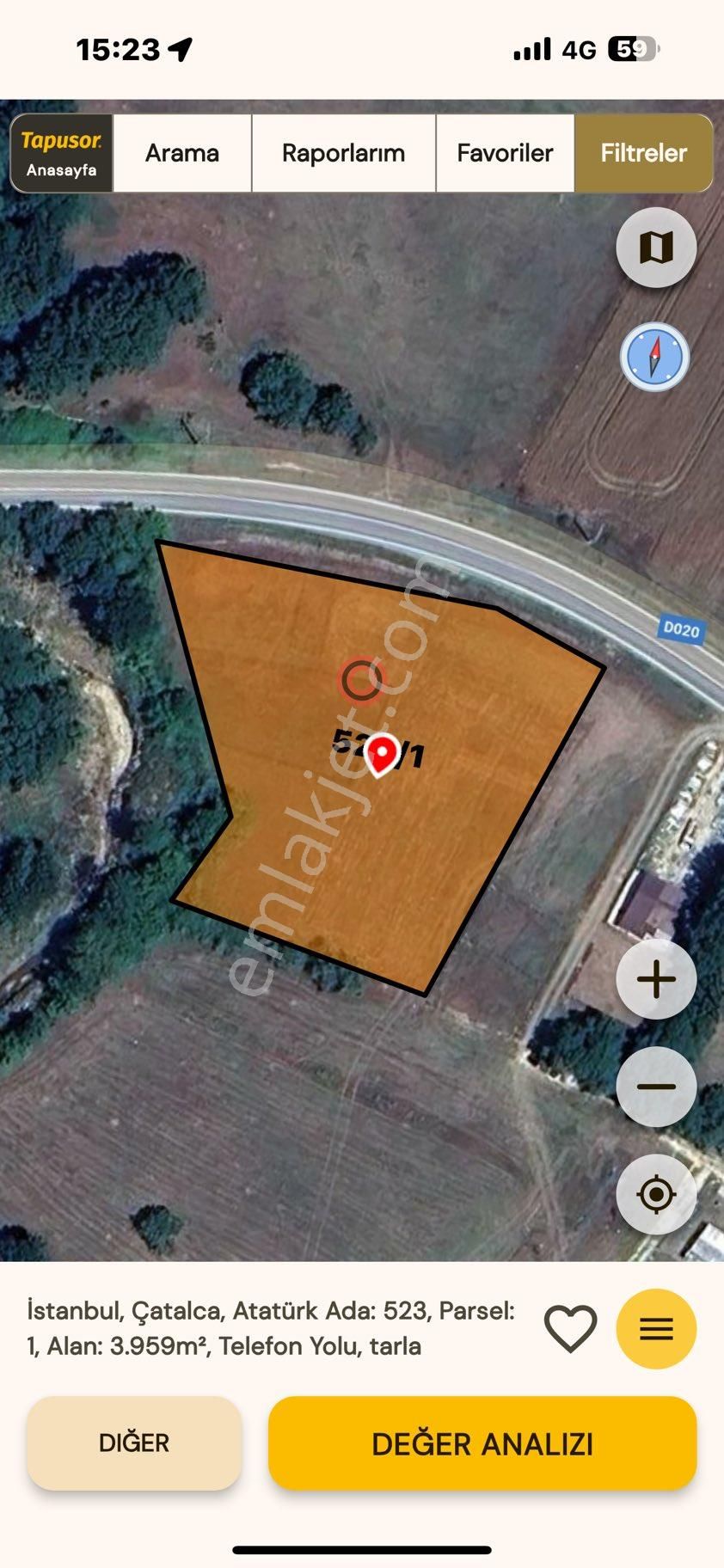Tap the DİĞER button
The width and height of the screenshot is (724, 1568).
pyautogui.click(x=134, y=1443)
